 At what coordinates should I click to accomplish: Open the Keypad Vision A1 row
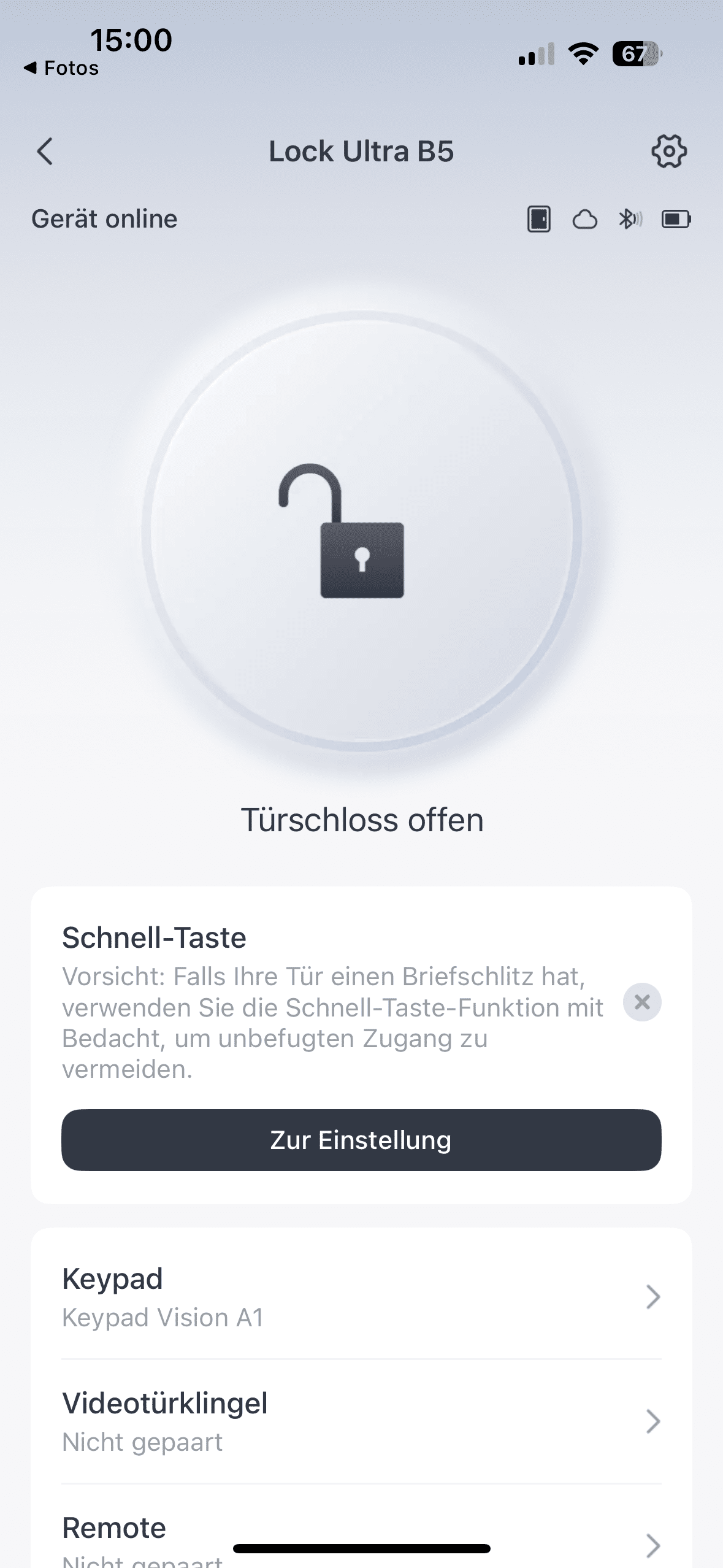coord(361,1297)
